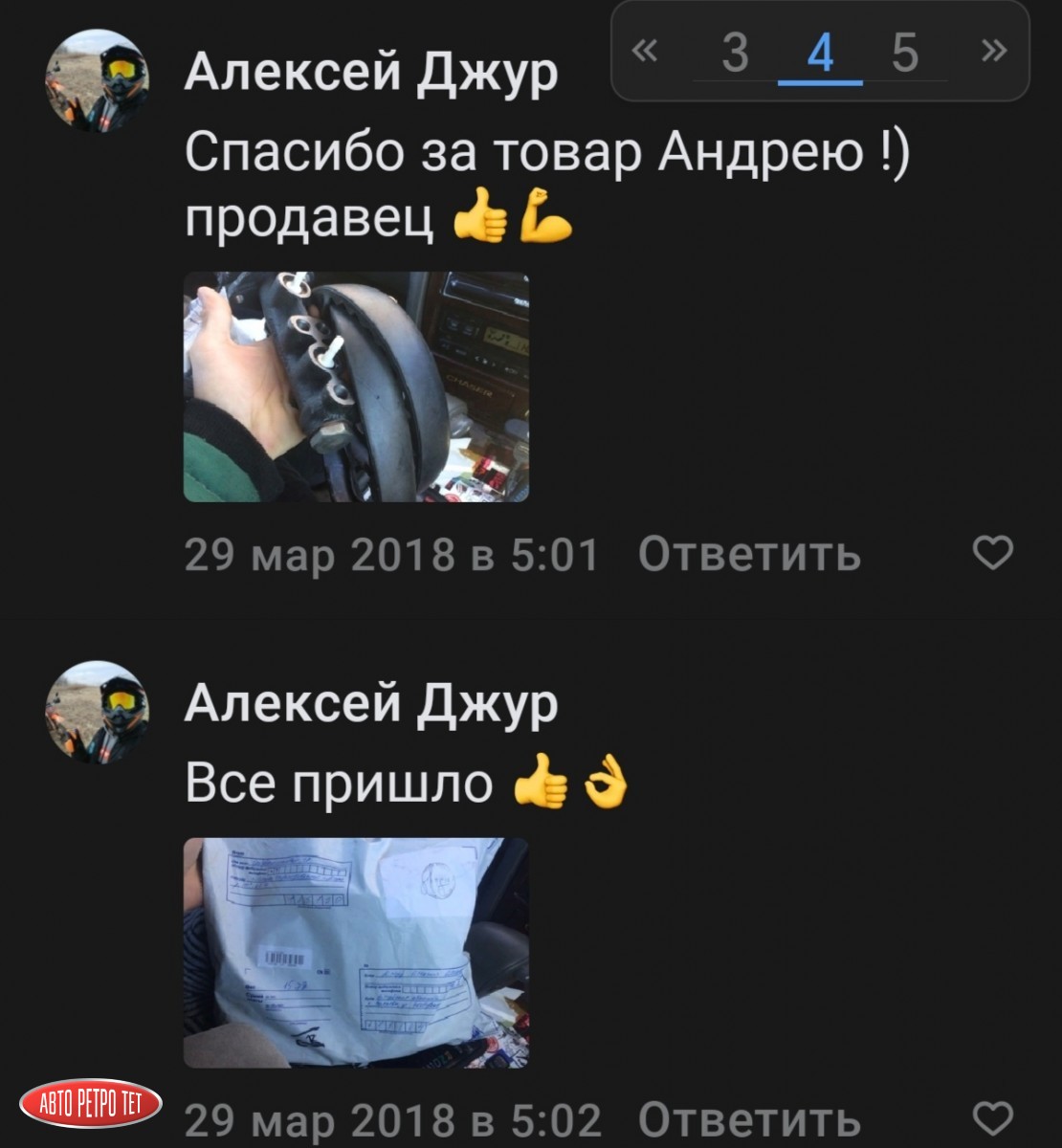Viewport: 1062px width, 1148px height.
Task: Open the brake disc photo attachment
Action: pyautogui.click(x=356, y=386)
